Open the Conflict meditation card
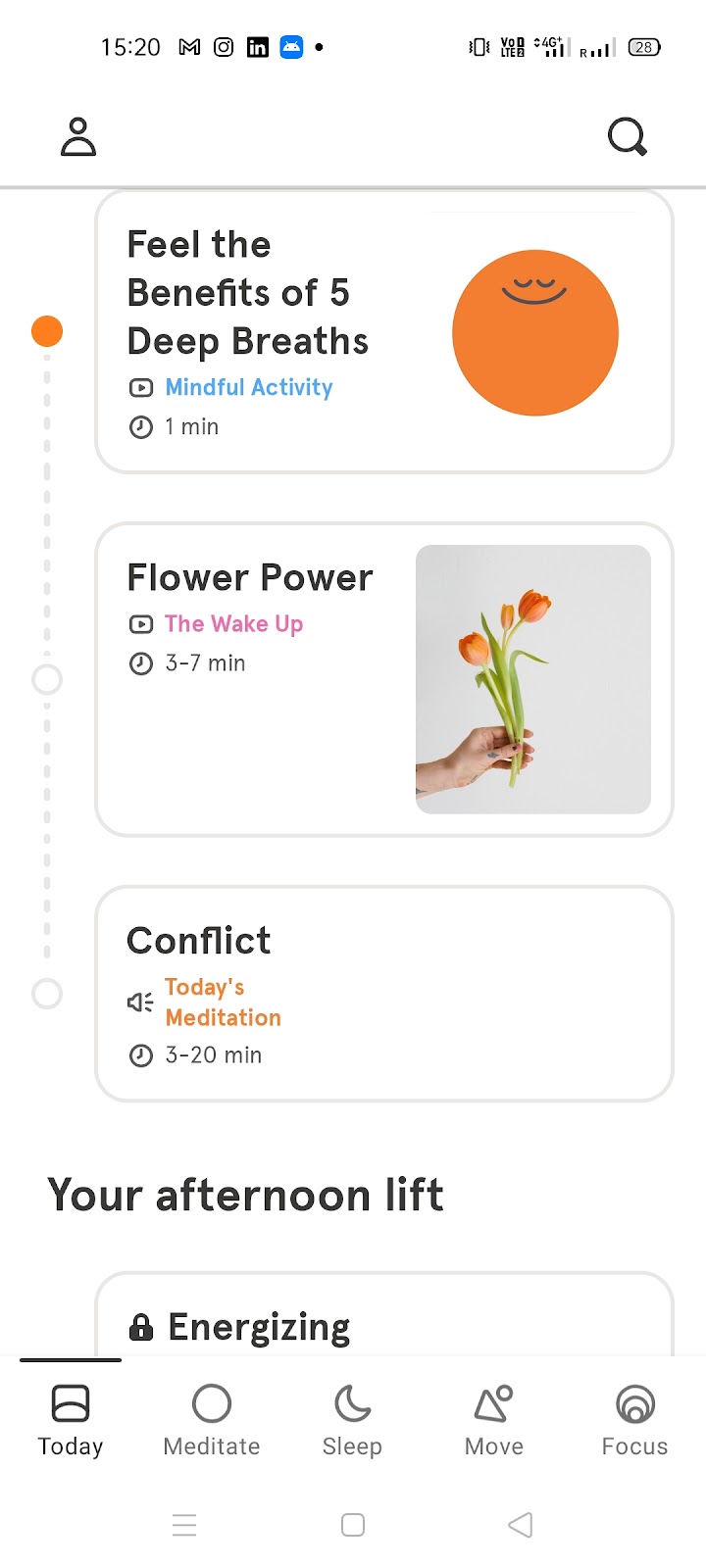 coord(383,994)
